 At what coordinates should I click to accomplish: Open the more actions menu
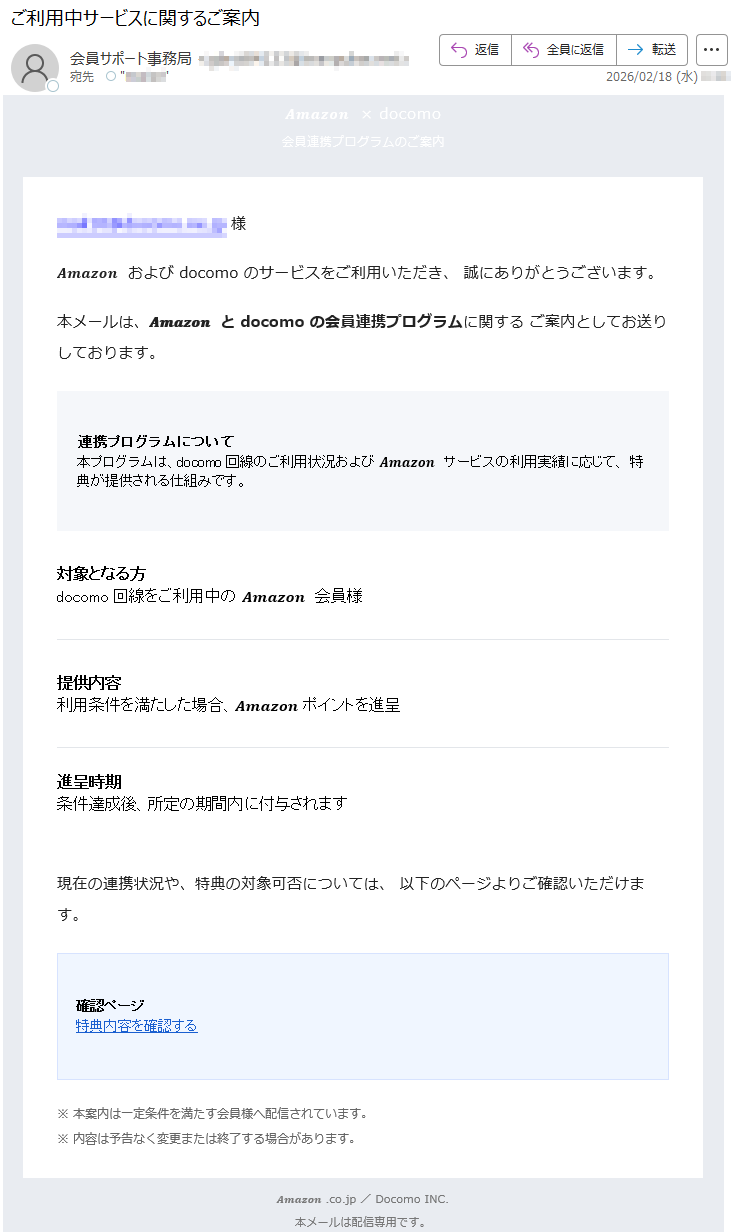711,50
